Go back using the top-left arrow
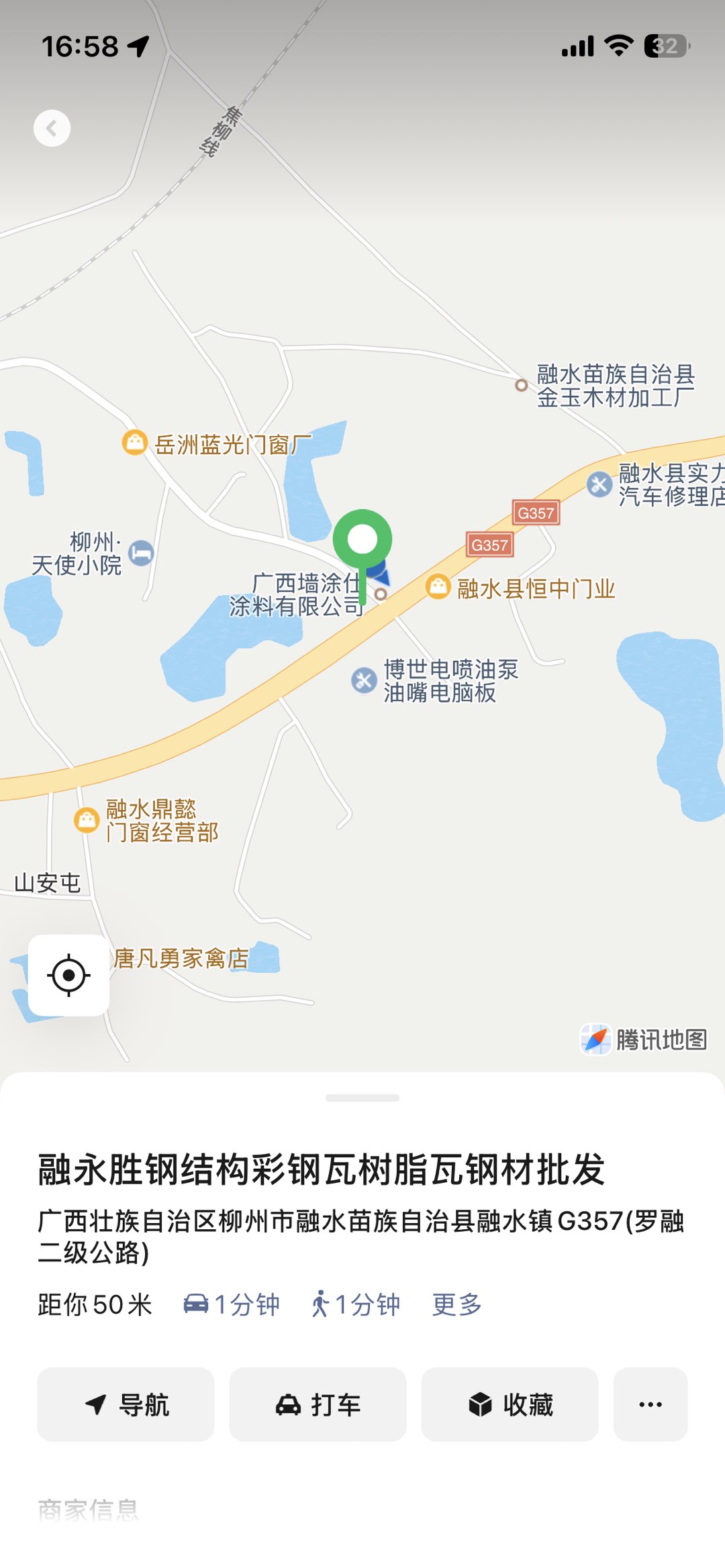The height and width of the screenshot is (1568, 725). [52, 127]
